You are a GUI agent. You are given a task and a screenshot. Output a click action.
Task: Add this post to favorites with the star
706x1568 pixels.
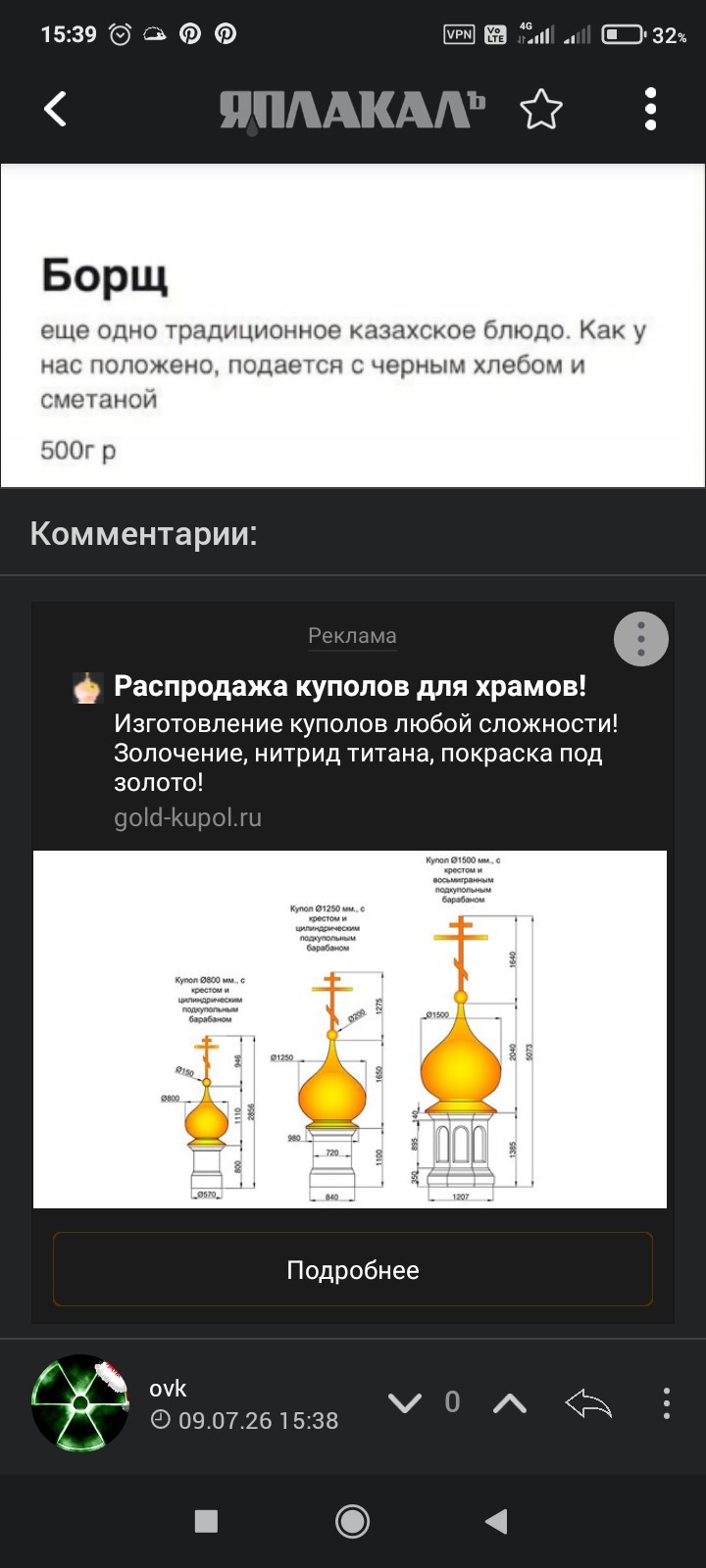tap(540, 109)
